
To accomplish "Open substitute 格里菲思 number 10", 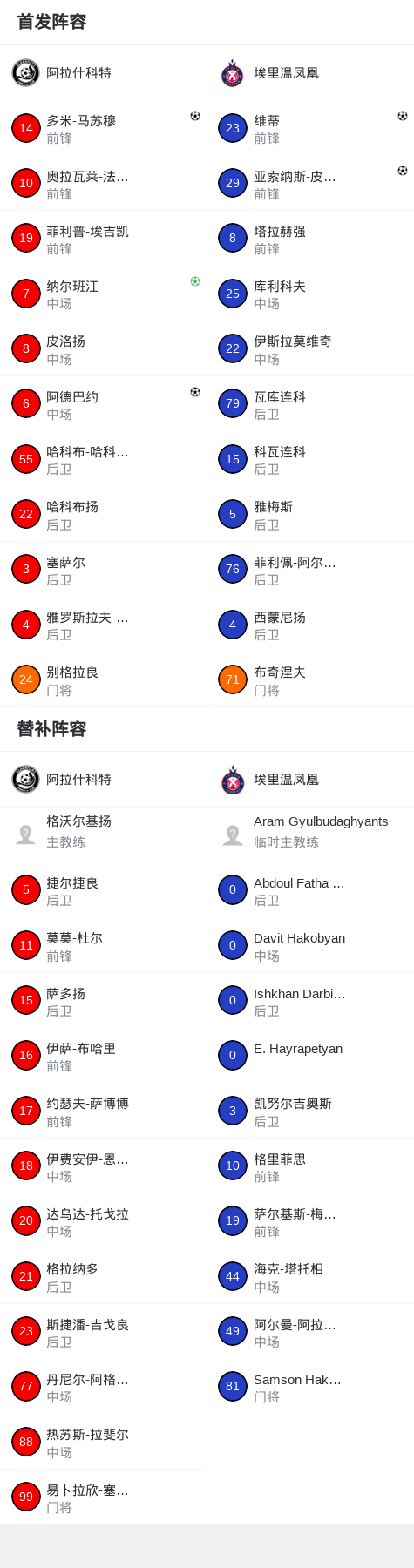I will tap(310, 1166).
